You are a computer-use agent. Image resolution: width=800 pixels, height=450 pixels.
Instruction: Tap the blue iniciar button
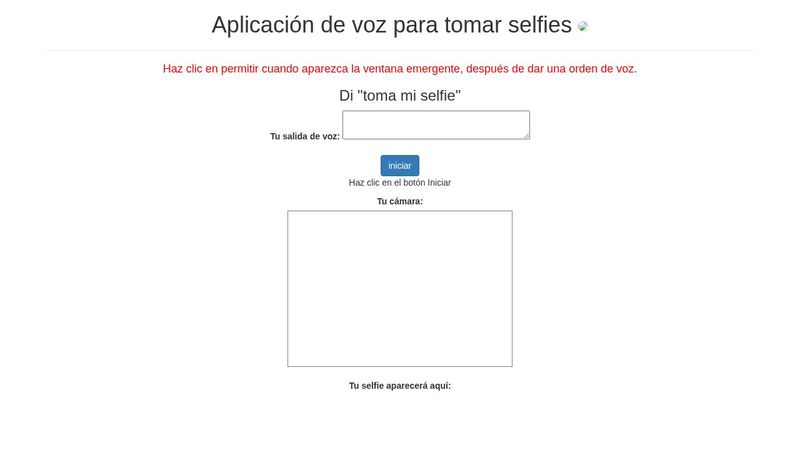(399, 166)
